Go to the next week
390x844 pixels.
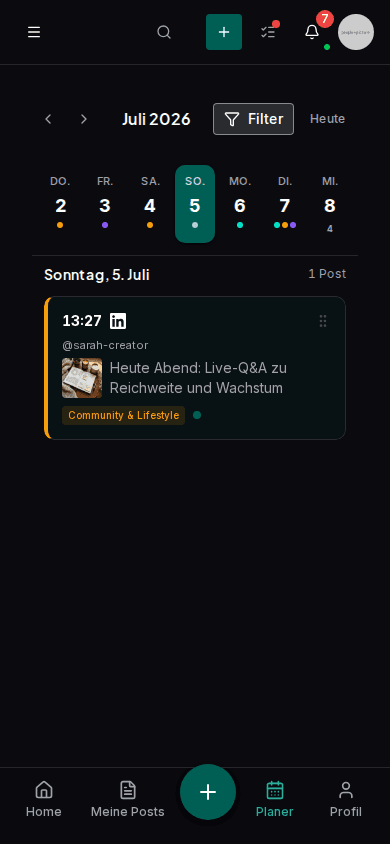(x=83, y=119)
